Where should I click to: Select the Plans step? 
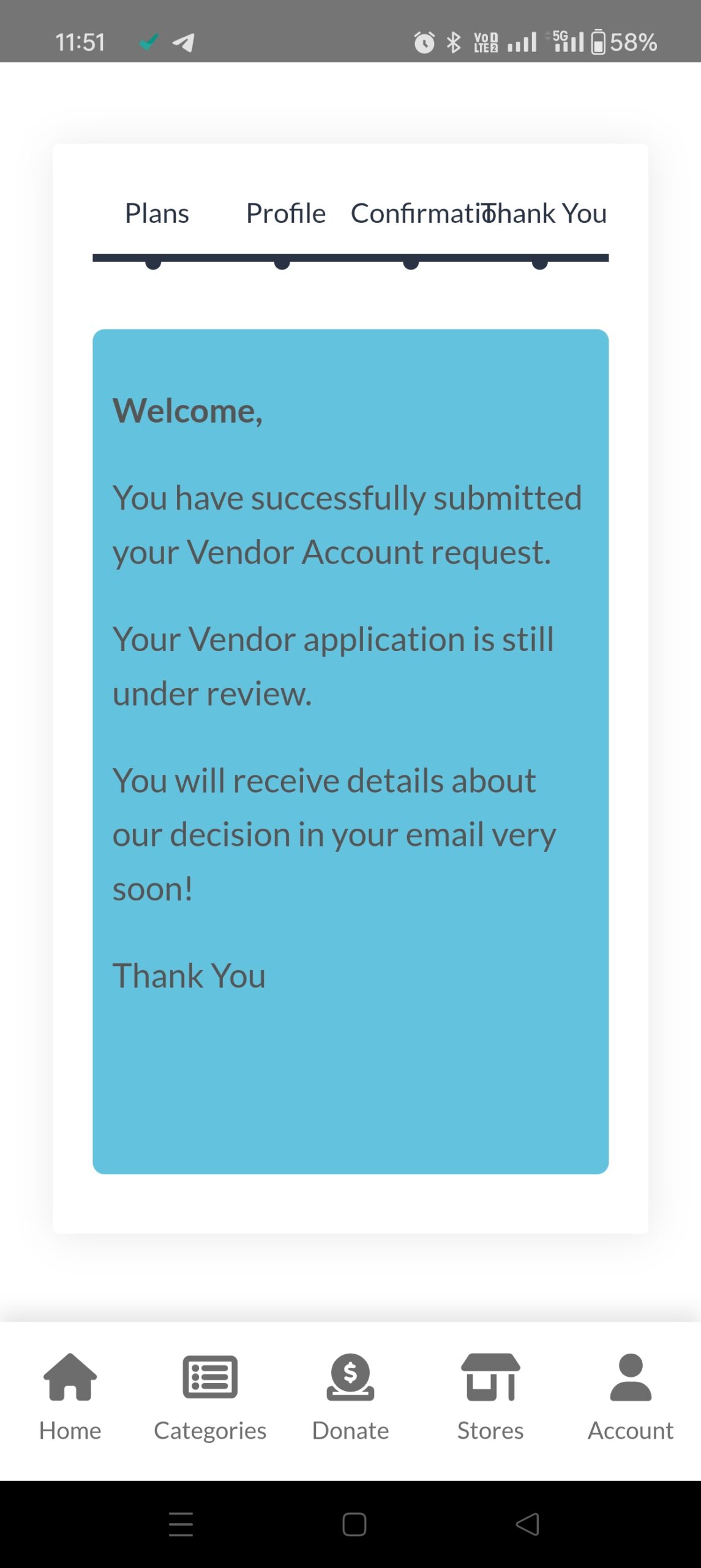click(157, 214)
